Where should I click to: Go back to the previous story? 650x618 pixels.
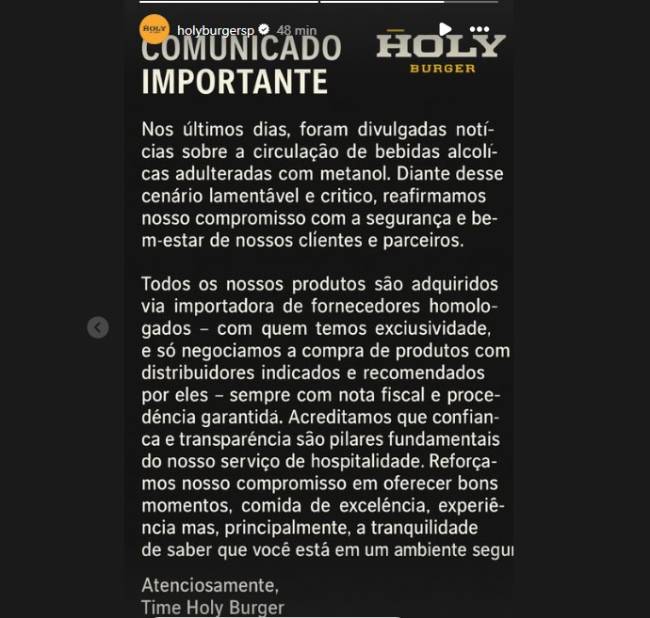(97, 327)
